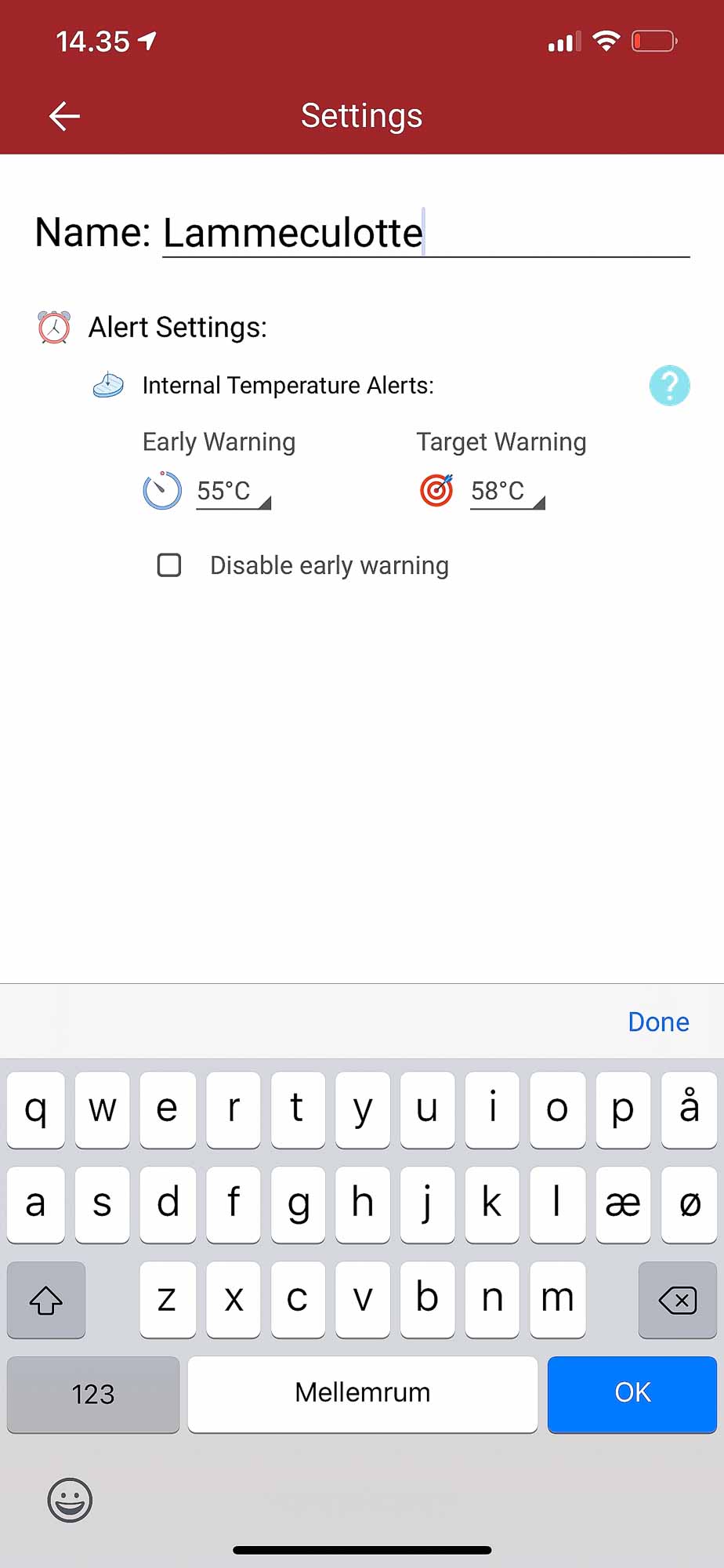Tap the Name field showing Lammeculotte

point(425,233)
